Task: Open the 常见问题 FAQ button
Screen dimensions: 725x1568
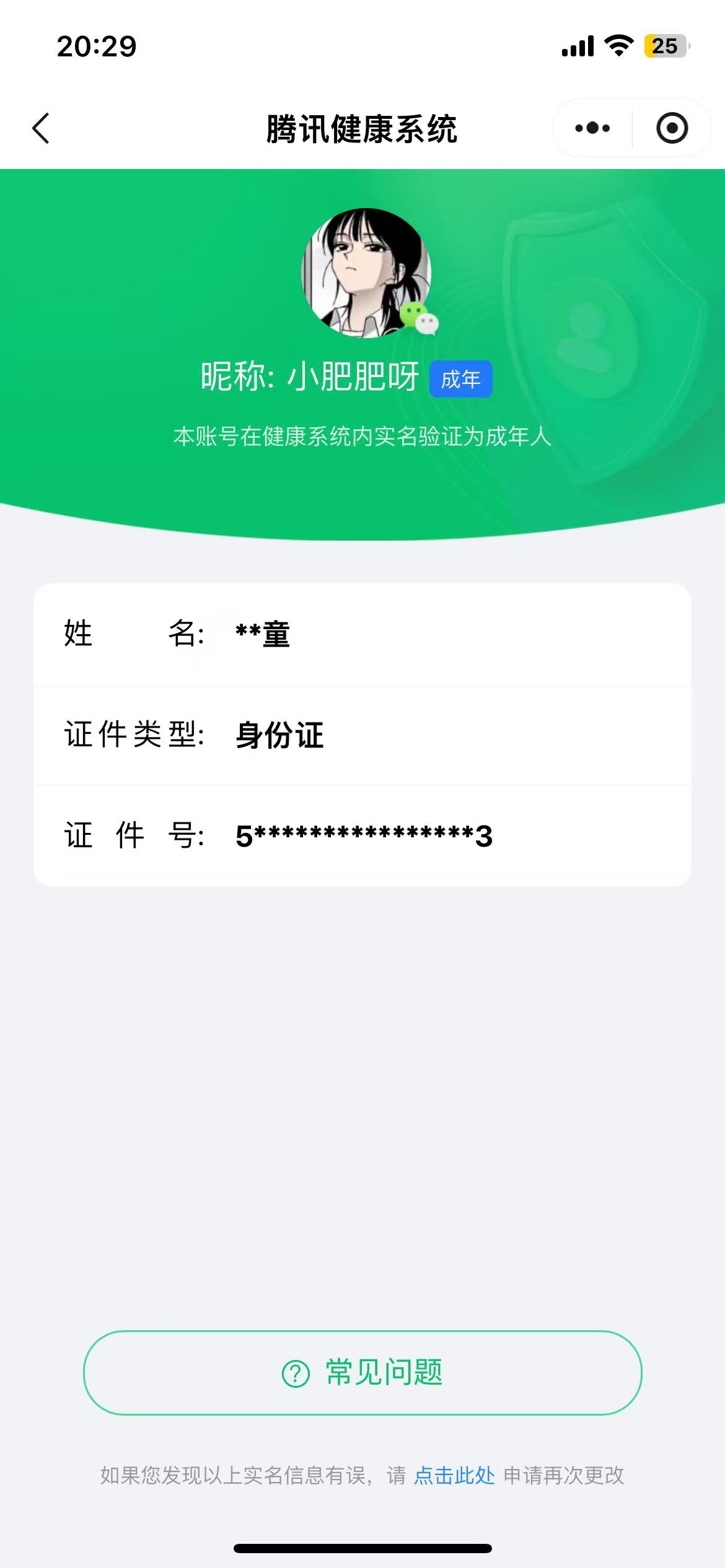Action: coord(362,1372)
